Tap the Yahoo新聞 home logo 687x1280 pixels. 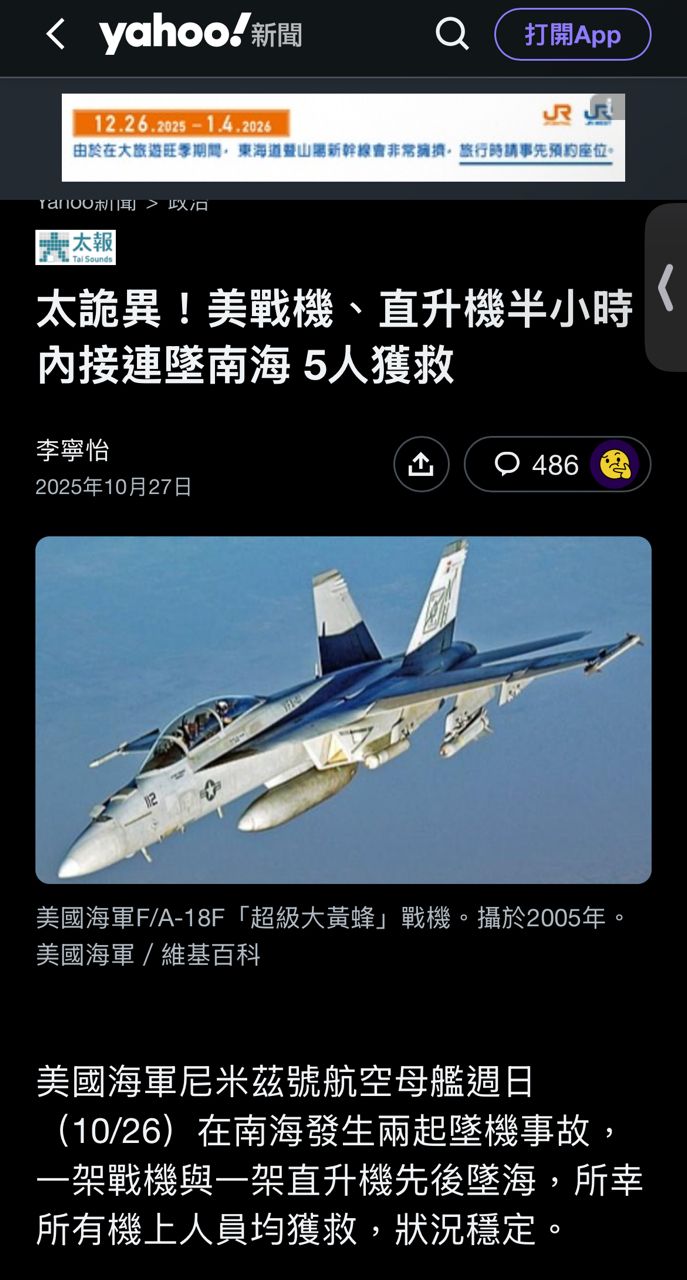click(x=200, y=36)
